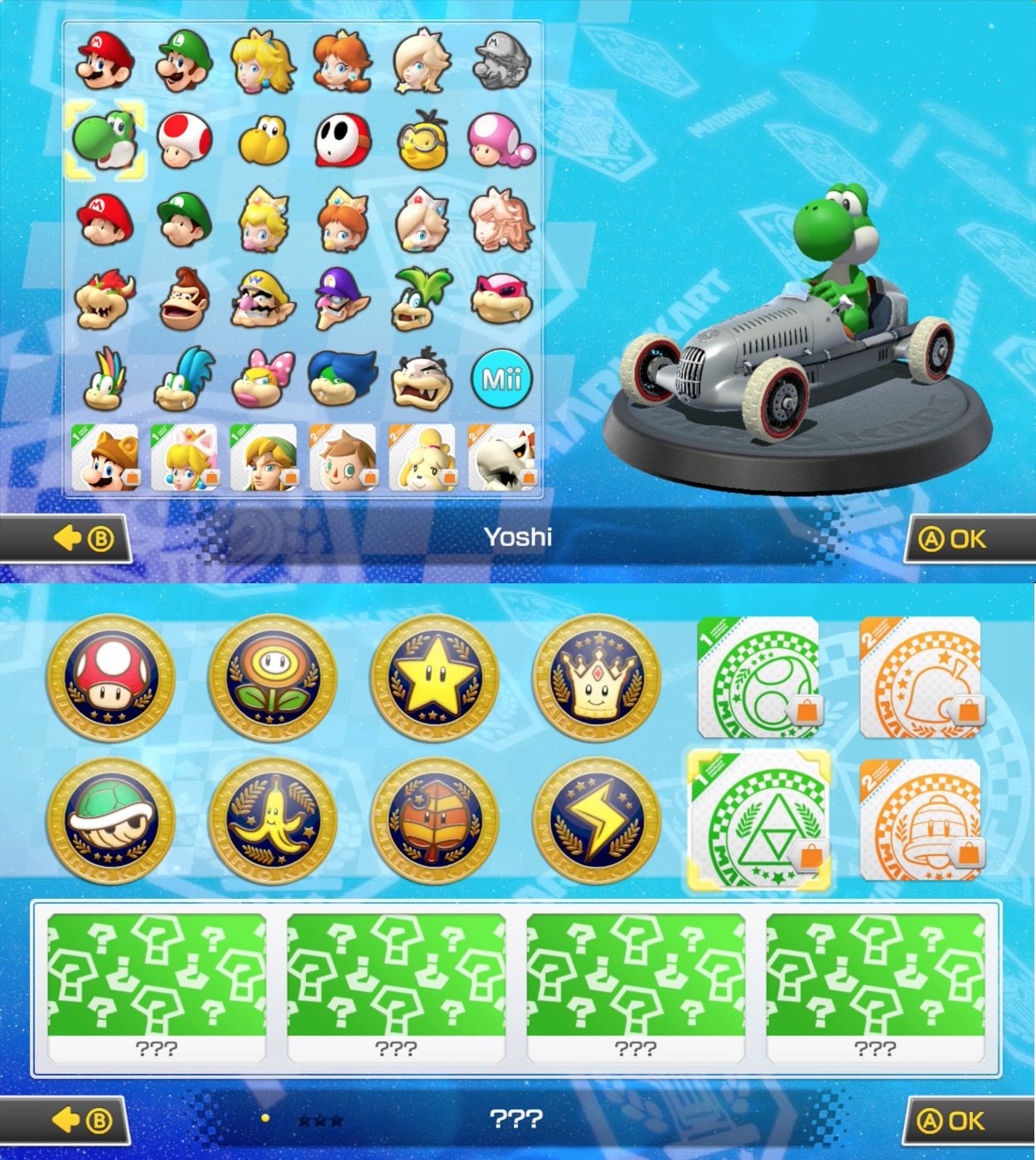Pick the Banana Cup
Image resolution: width=1036 pixels, height=1160 pixels.
(x=273, y=820)
